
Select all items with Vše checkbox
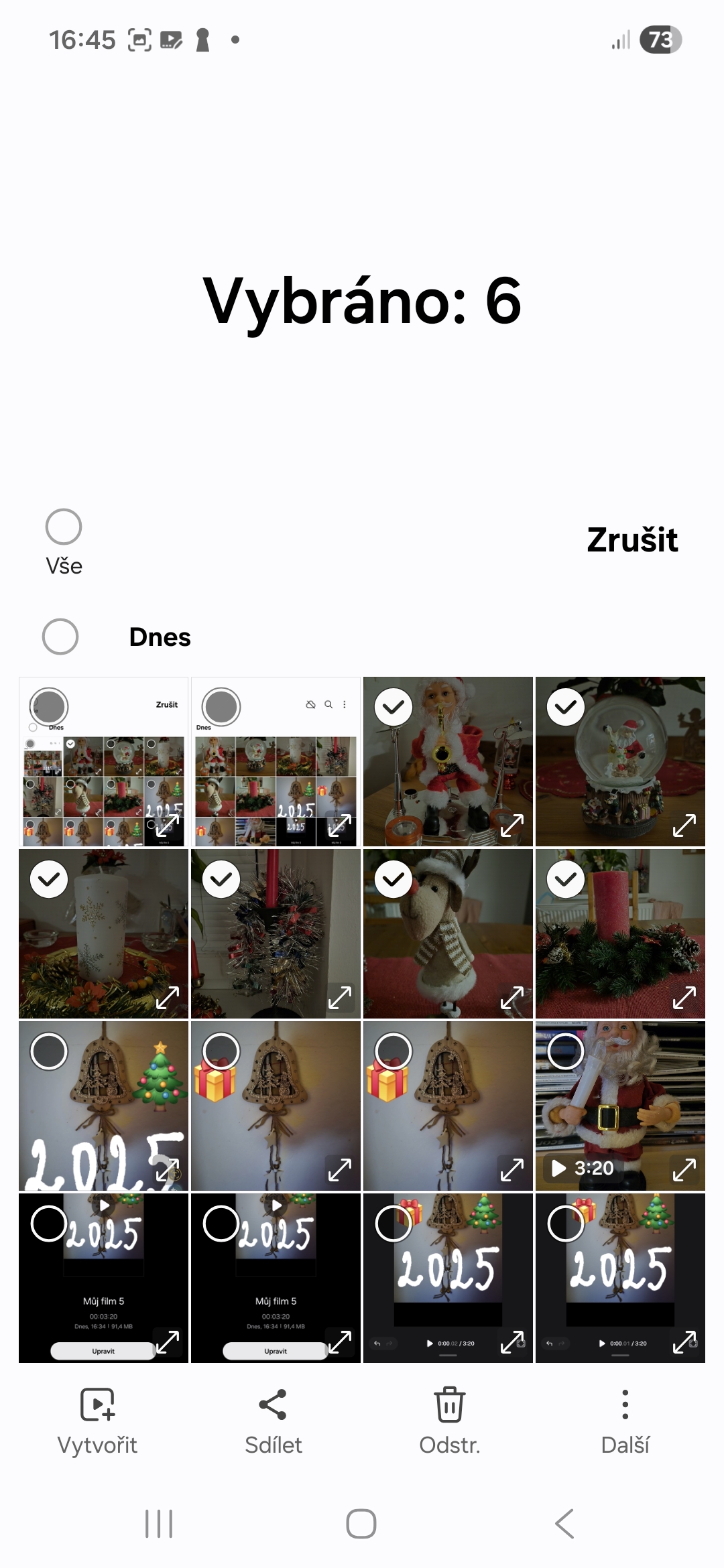64,527
